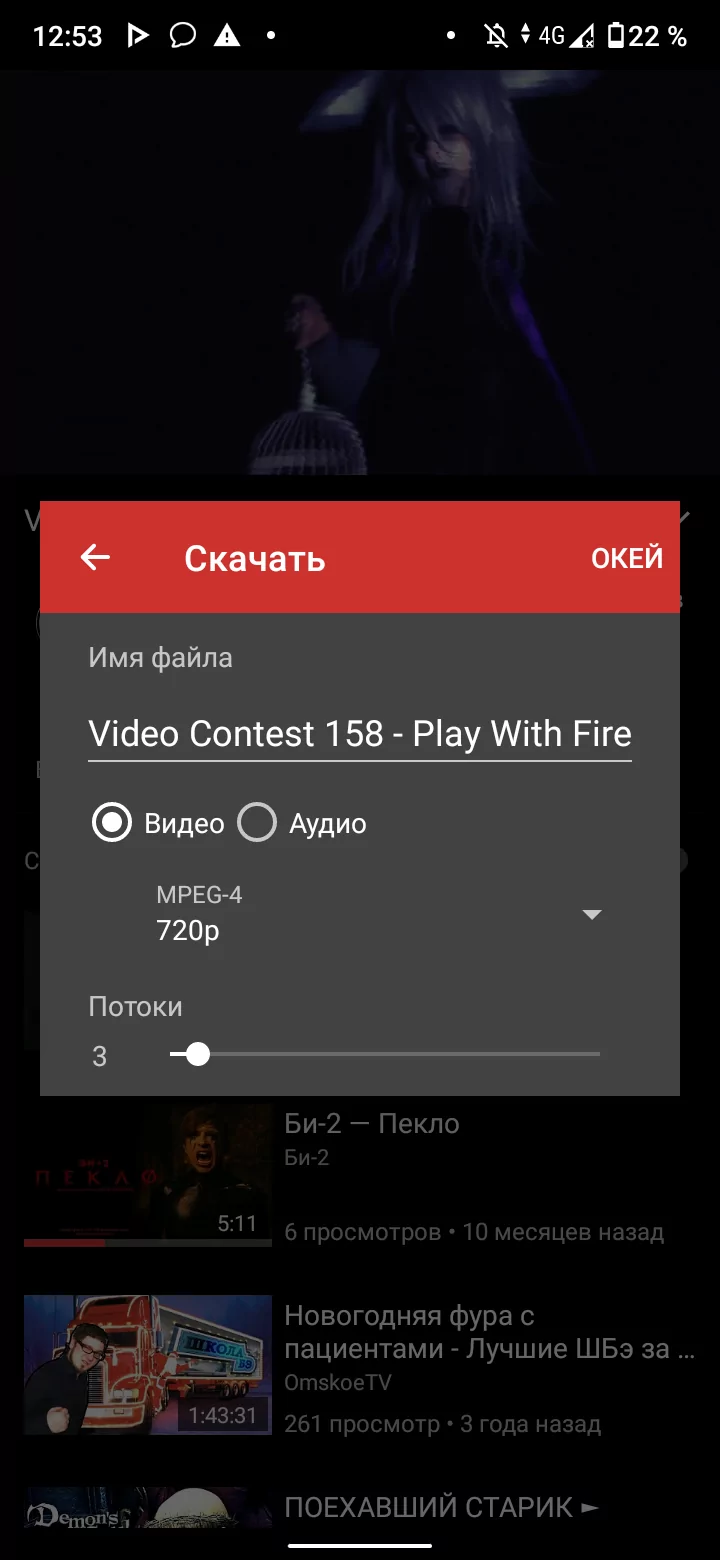Tap the back arrow in Скачать dialog
The width and height of the screenshot is (720, 1560).
95,557
